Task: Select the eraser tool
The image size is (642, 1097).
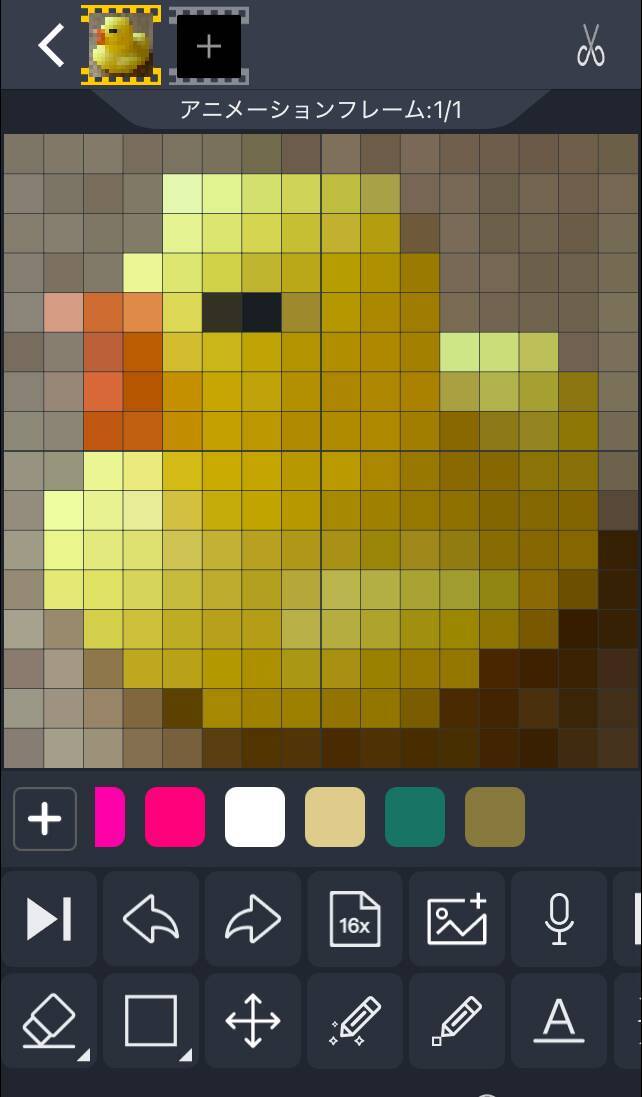Action: click(49, 1021)
